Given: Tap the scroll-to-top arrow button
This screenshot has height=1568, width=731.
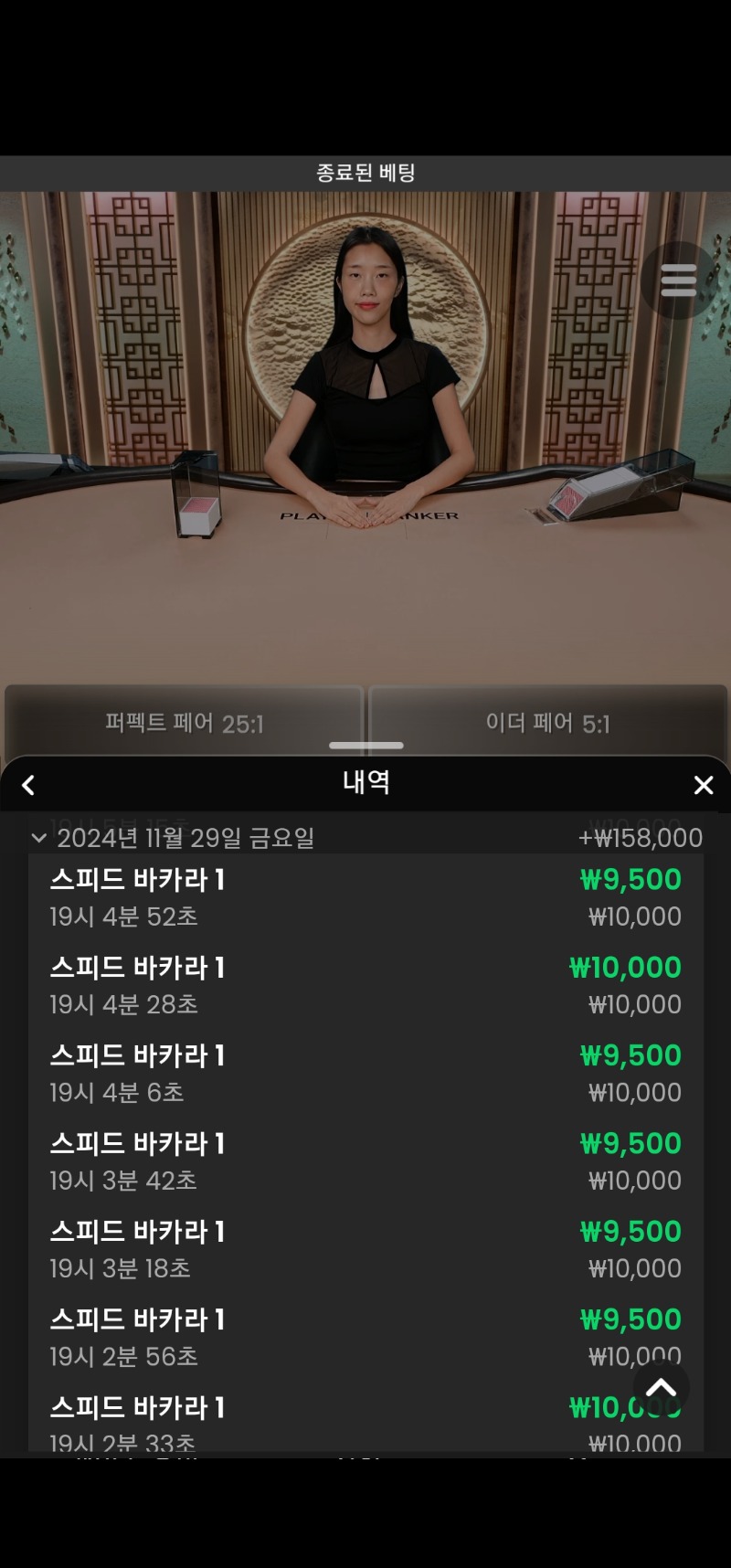Looking at the screenshot, I should pyautogui.click(x=661, y=1388).
